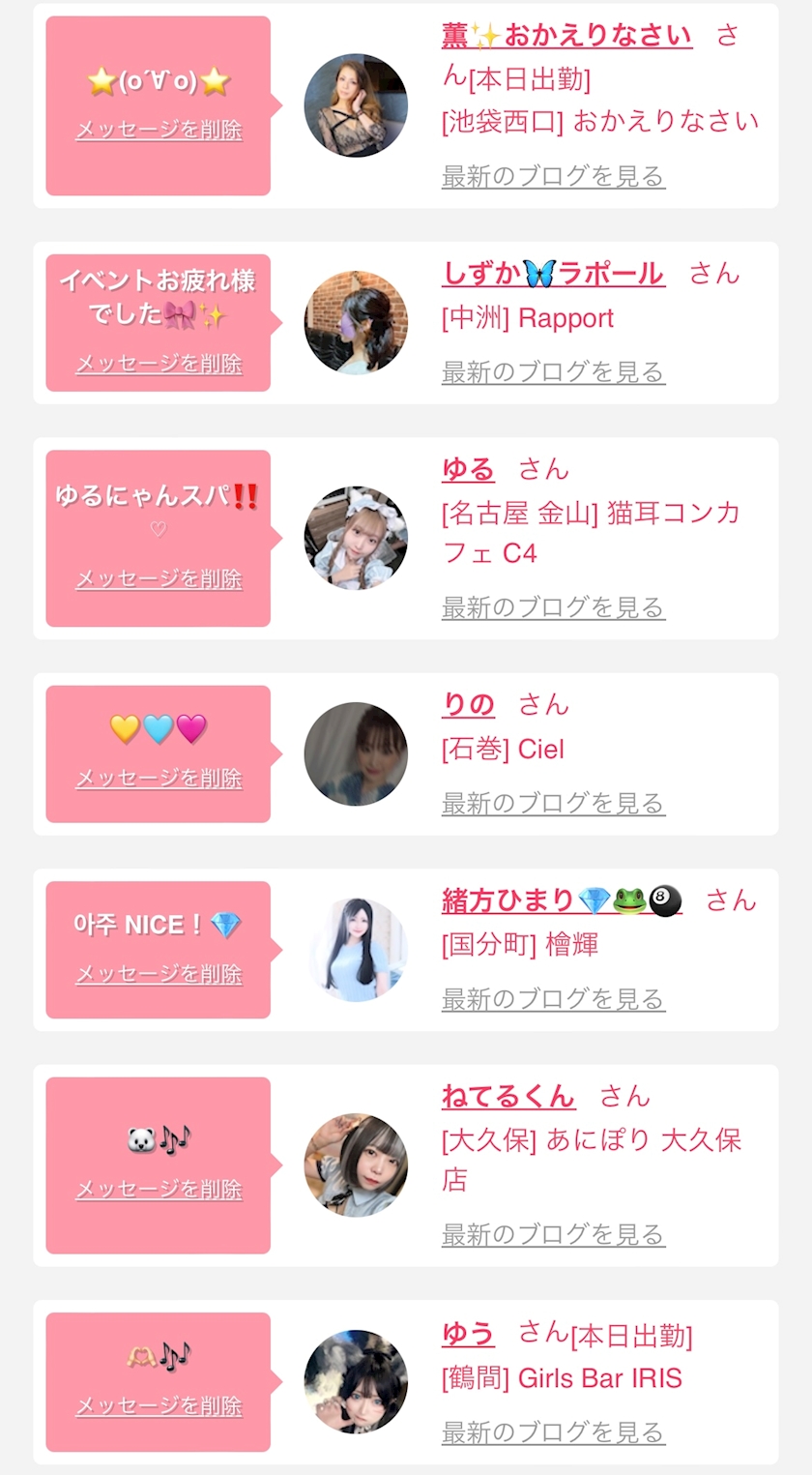The width and height of the screenshot is (812, 1475).
Task: Open 薫 おかえりなさい profile name link
Action: [566, 37]
